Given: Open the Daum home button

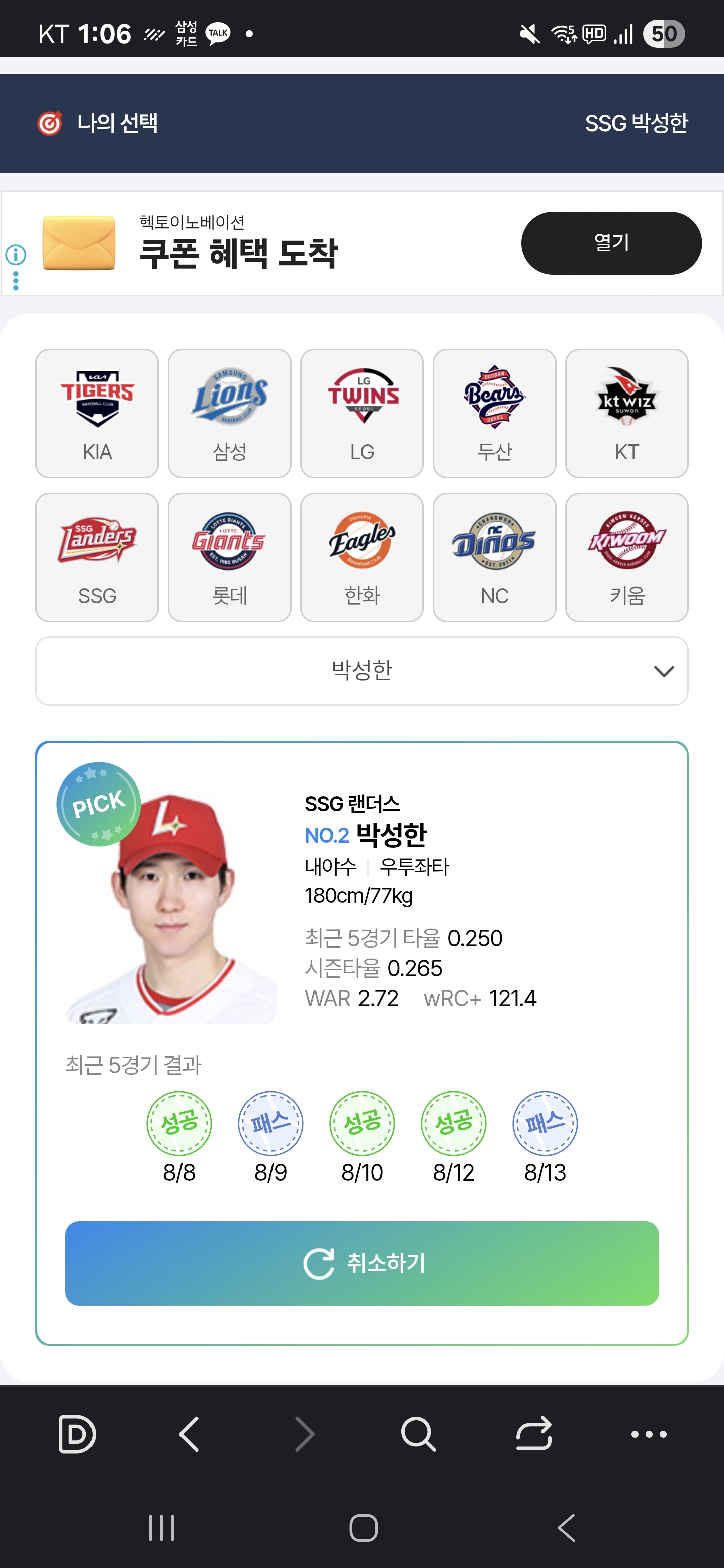Looking at the screenshot, I should (x=77, y=1434).
